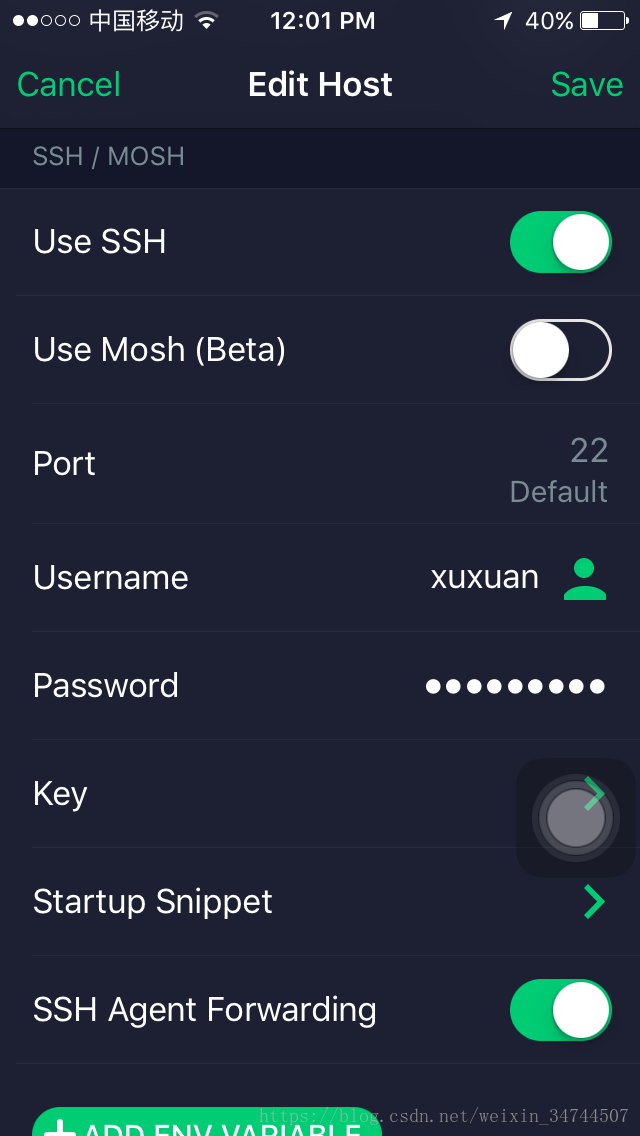Screen dimensions: 640x1136
Task: Open the identity picker icon beside Username
Action: click(x=585, y=579)
